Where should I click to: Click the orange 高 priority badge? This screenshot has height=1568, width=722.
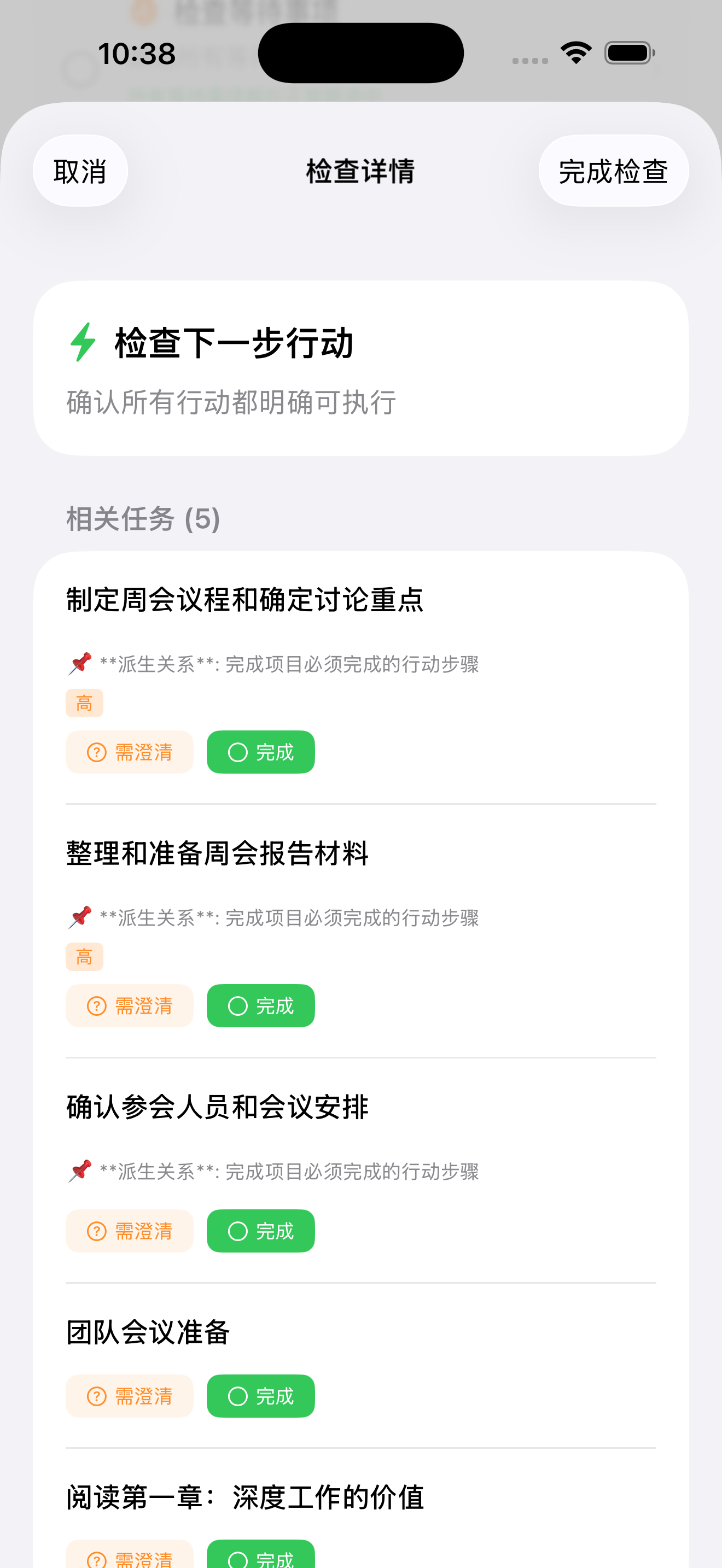[x=85, y=703]
